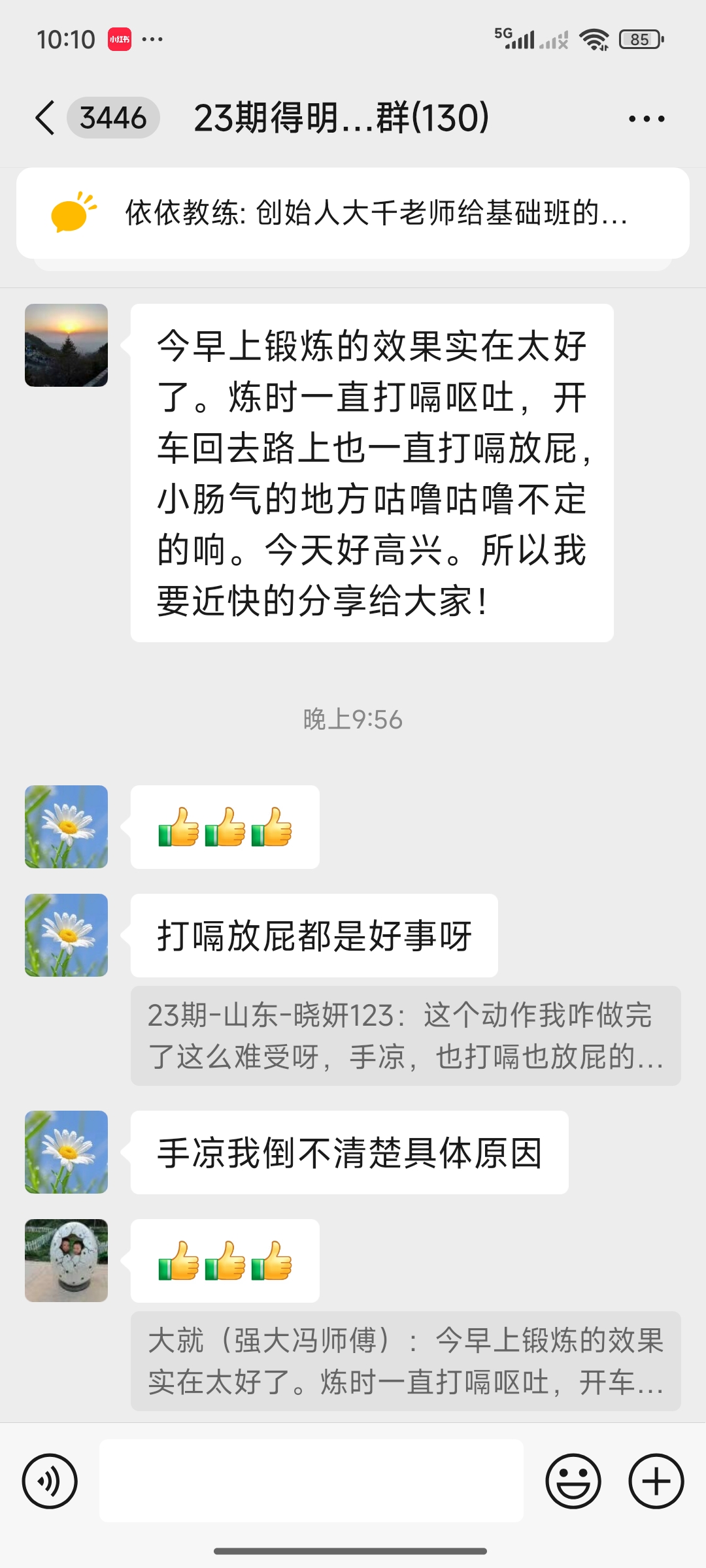Open the group chat overflow menu

(x=646, y=119)
